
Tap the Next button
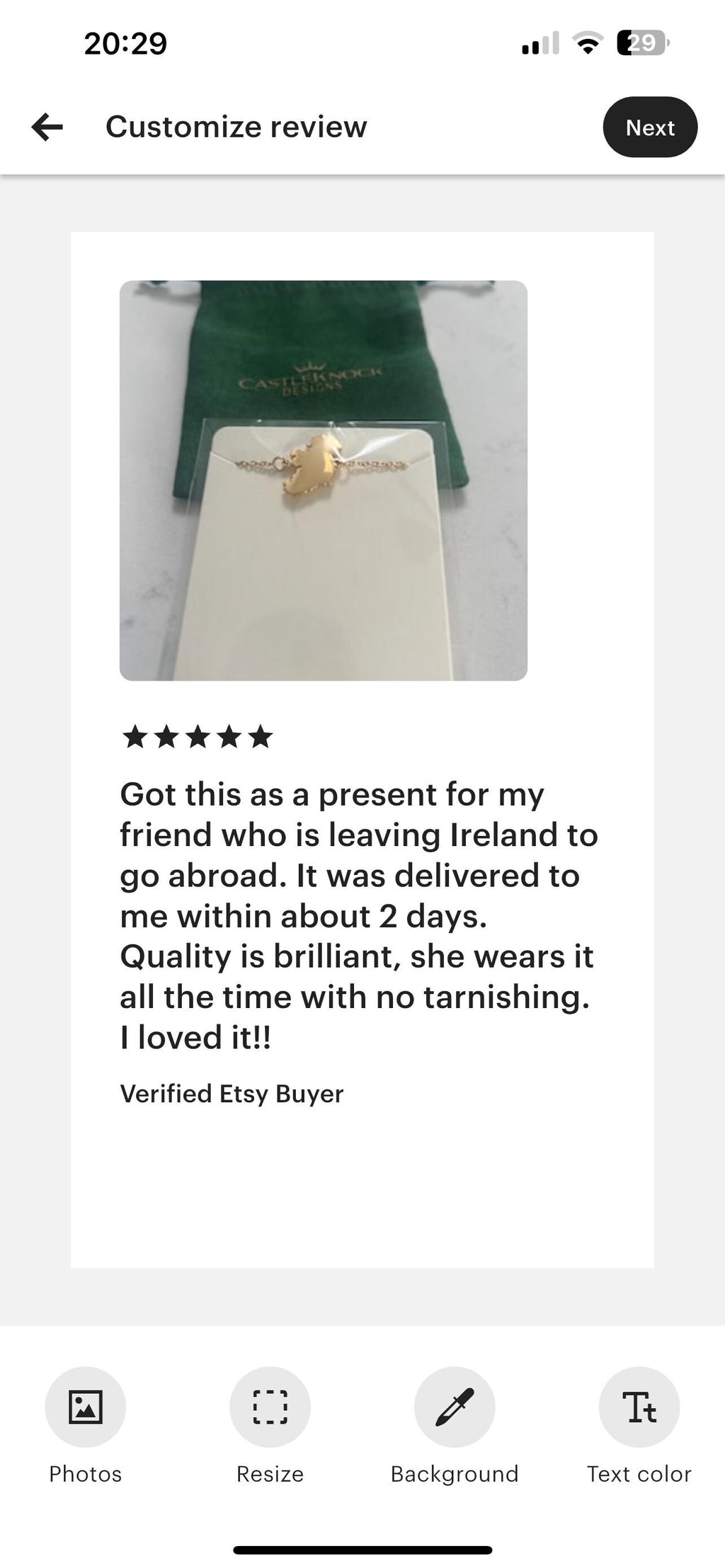649,127
